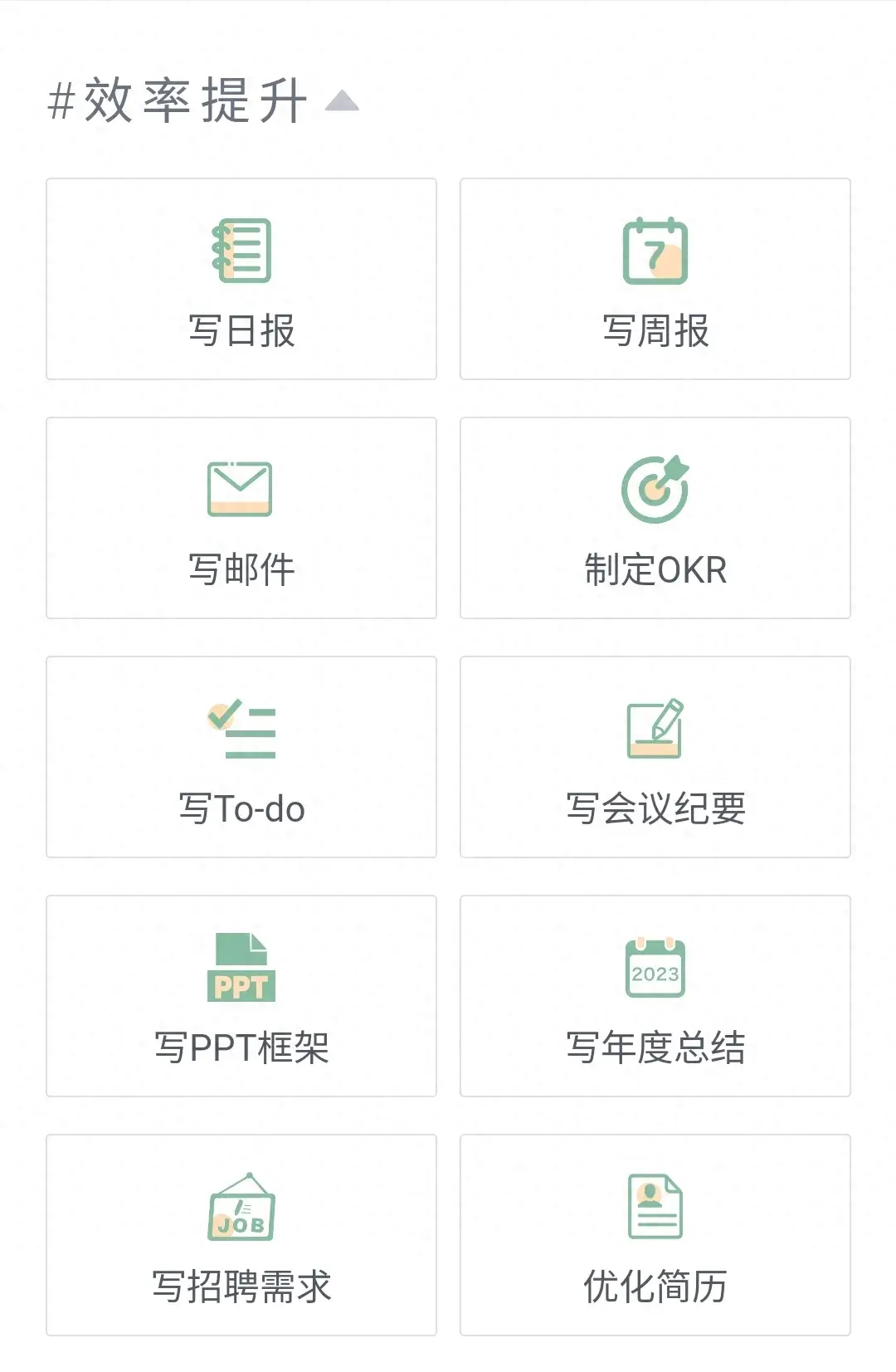Select the calendar icon for 写周报
The image size is (896, 1372).
[x=655, y=250]
